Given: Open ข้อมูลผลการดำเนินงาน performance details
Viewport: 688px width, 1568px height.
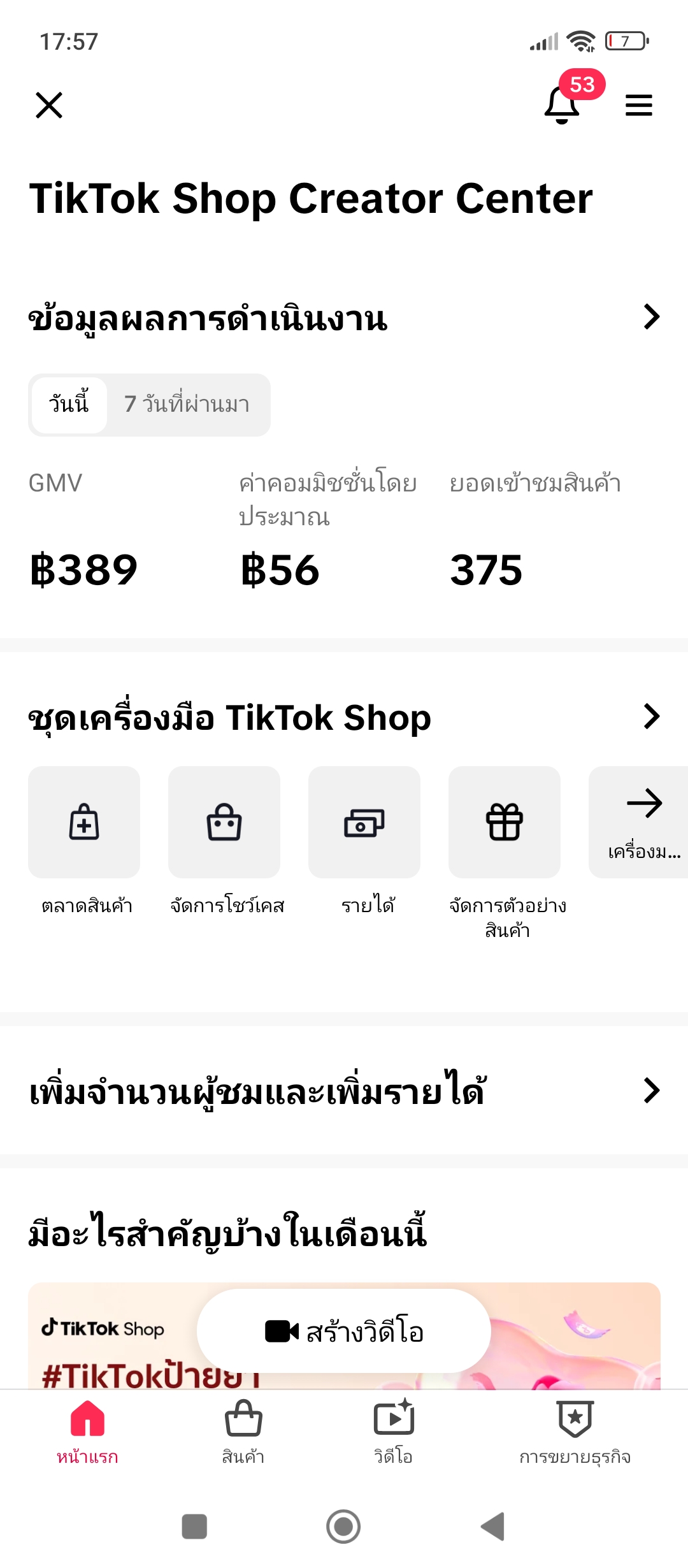Looking at the screenshot, I should click(651, 317).
